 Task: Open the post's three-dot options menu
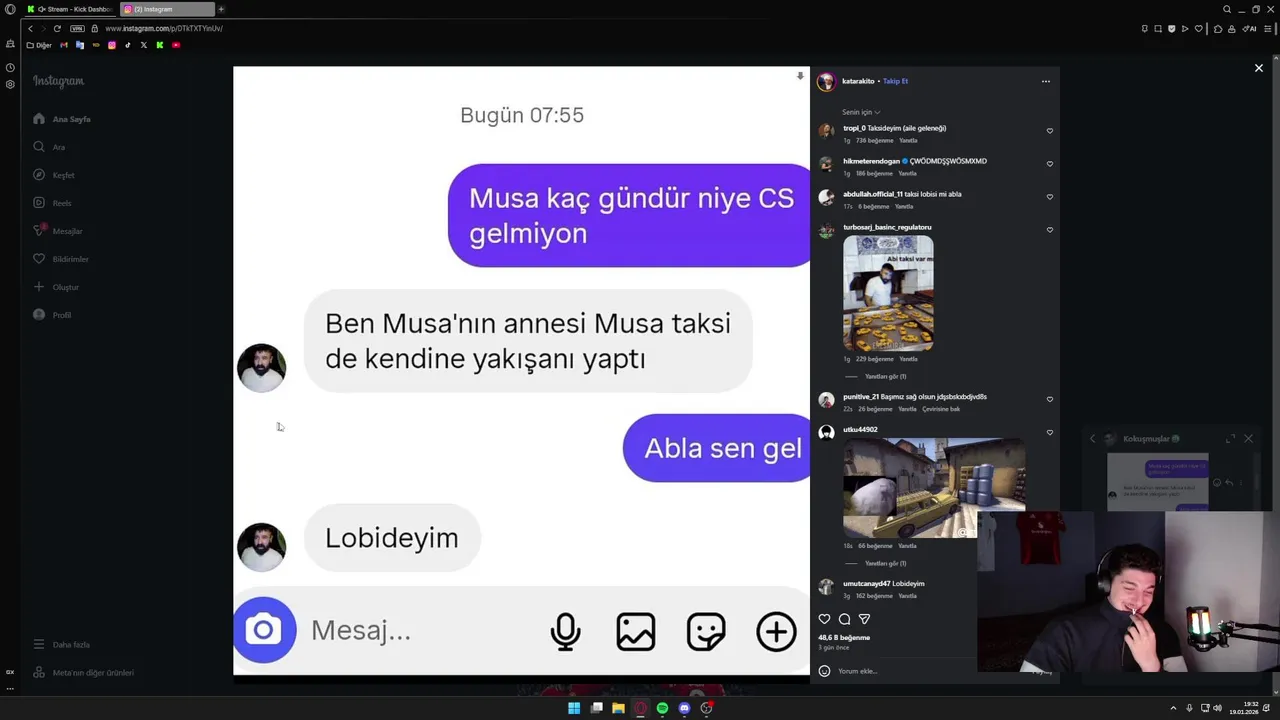(x=1045, y=81)
